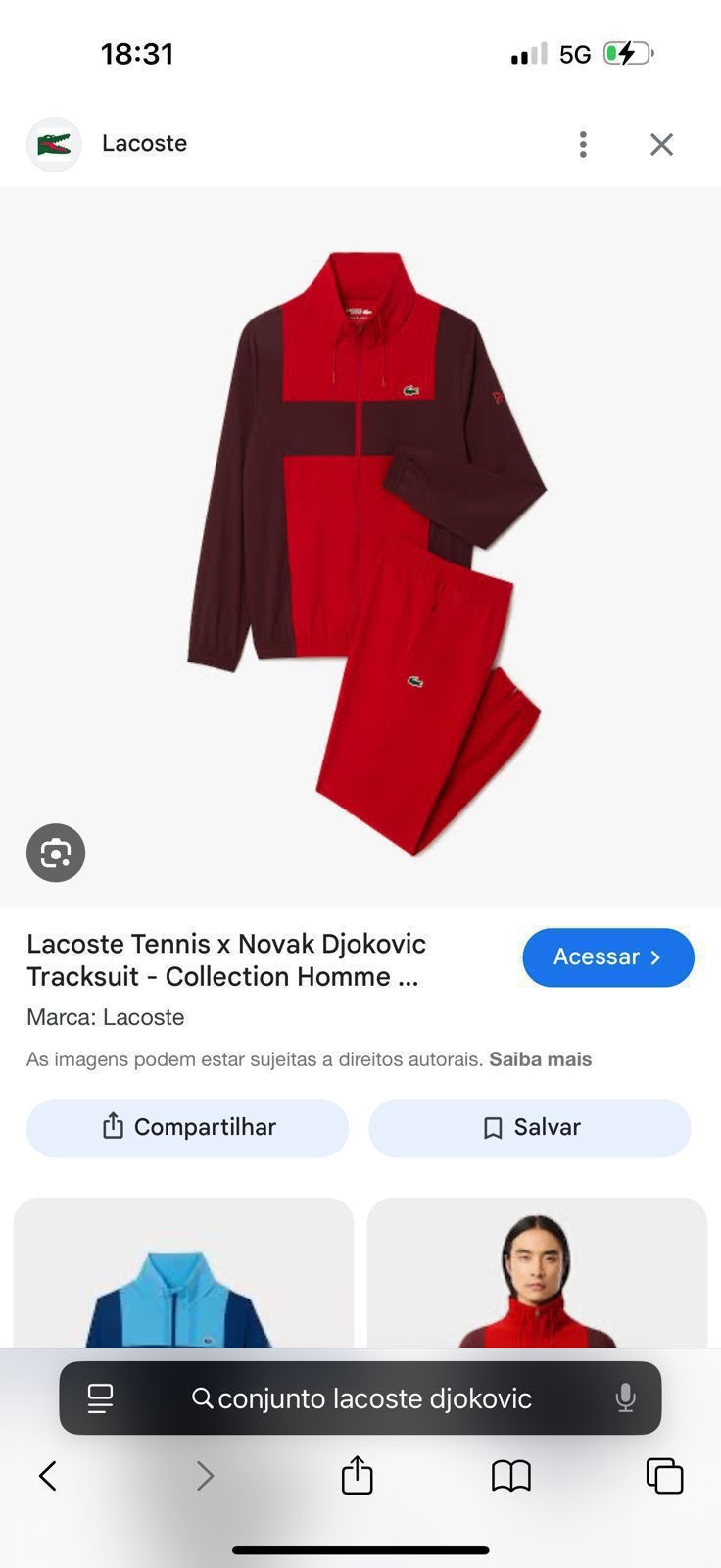Open Safari bookmarks with the book icon
The width and height of the screenshot is (721, 1568).
(512, 1475)
